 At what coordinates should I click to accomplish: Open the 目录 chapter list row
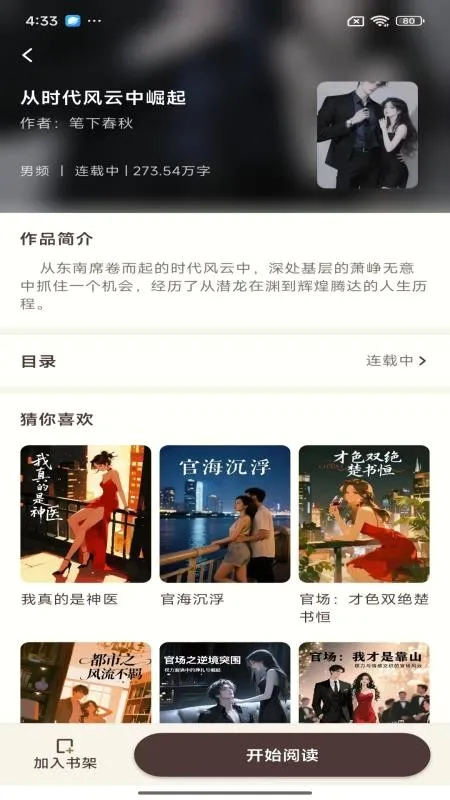225,361
